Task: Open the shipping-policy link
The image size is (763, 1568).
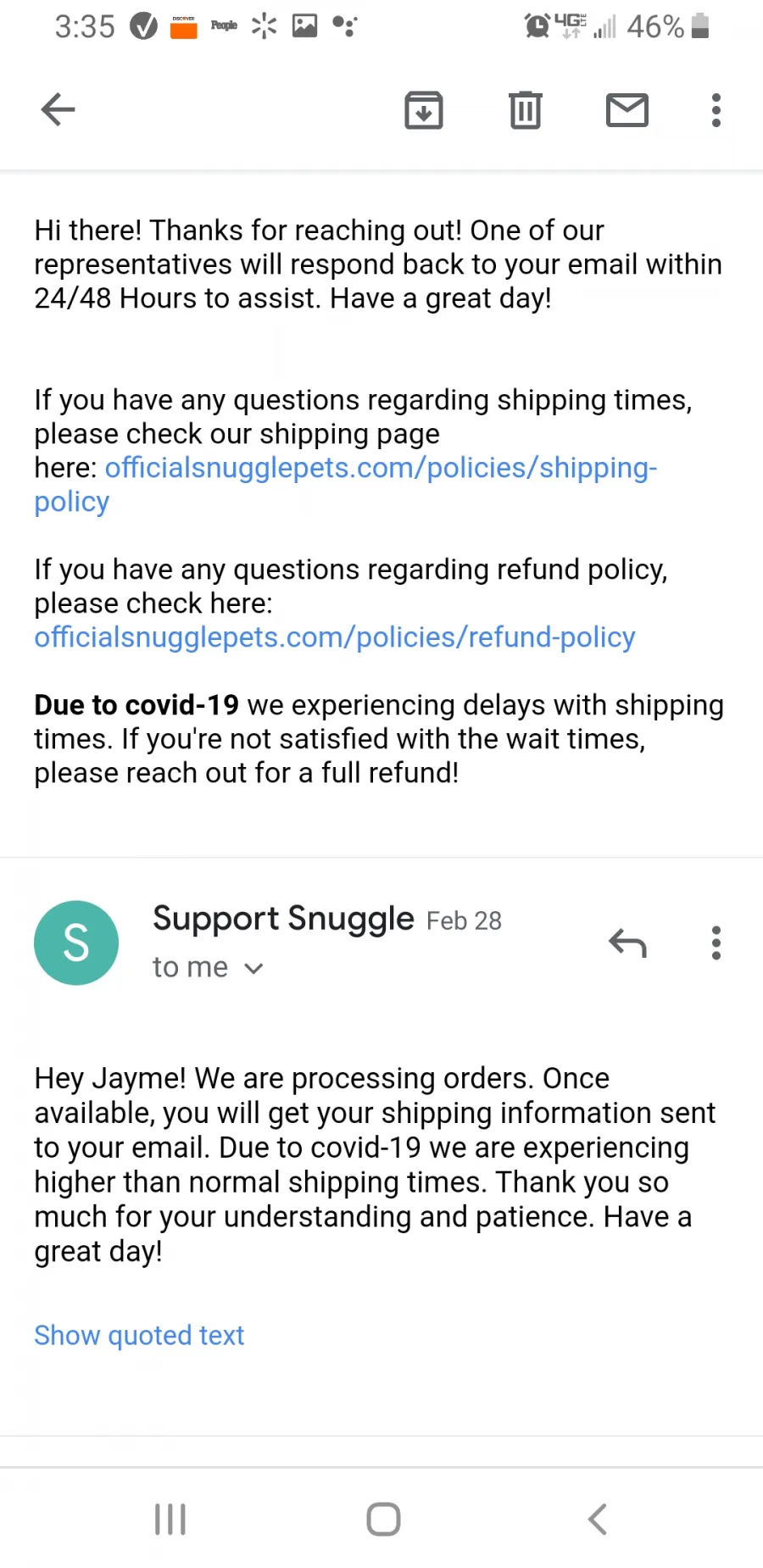Action: tap(346, 484)
